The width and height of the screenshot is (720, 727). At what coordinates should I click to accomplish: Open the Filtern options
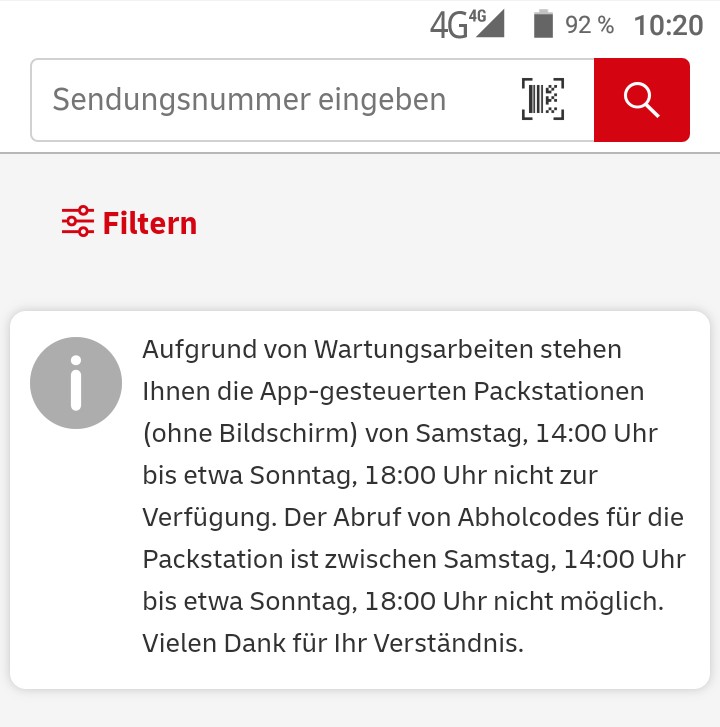coord(130,222)
